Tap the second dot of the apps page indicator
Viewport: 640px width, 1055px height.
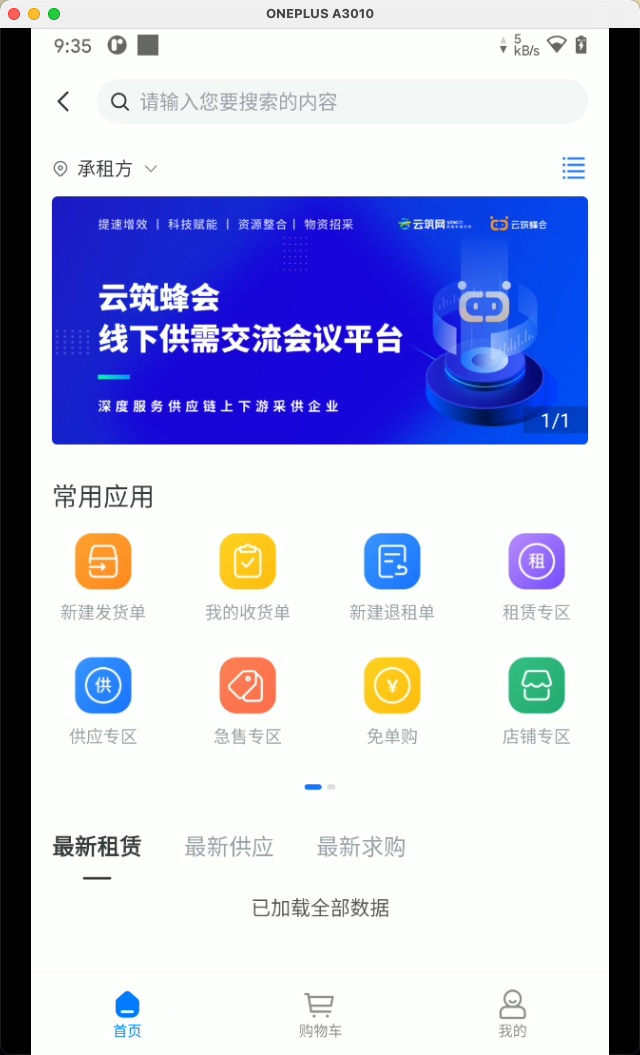pos(331,787)
